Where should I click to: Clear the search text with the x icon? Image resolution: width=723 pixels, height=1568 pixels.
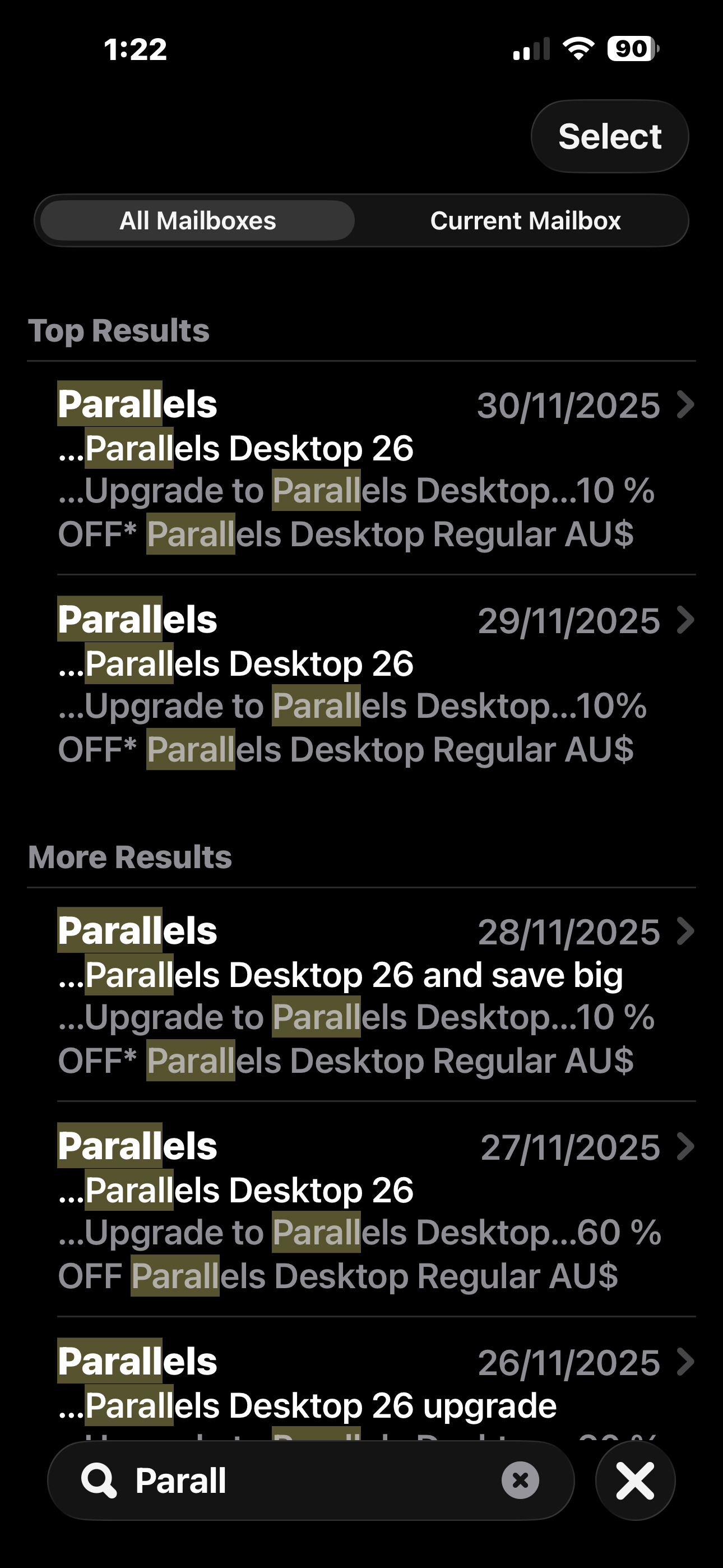click(520, 1481)
